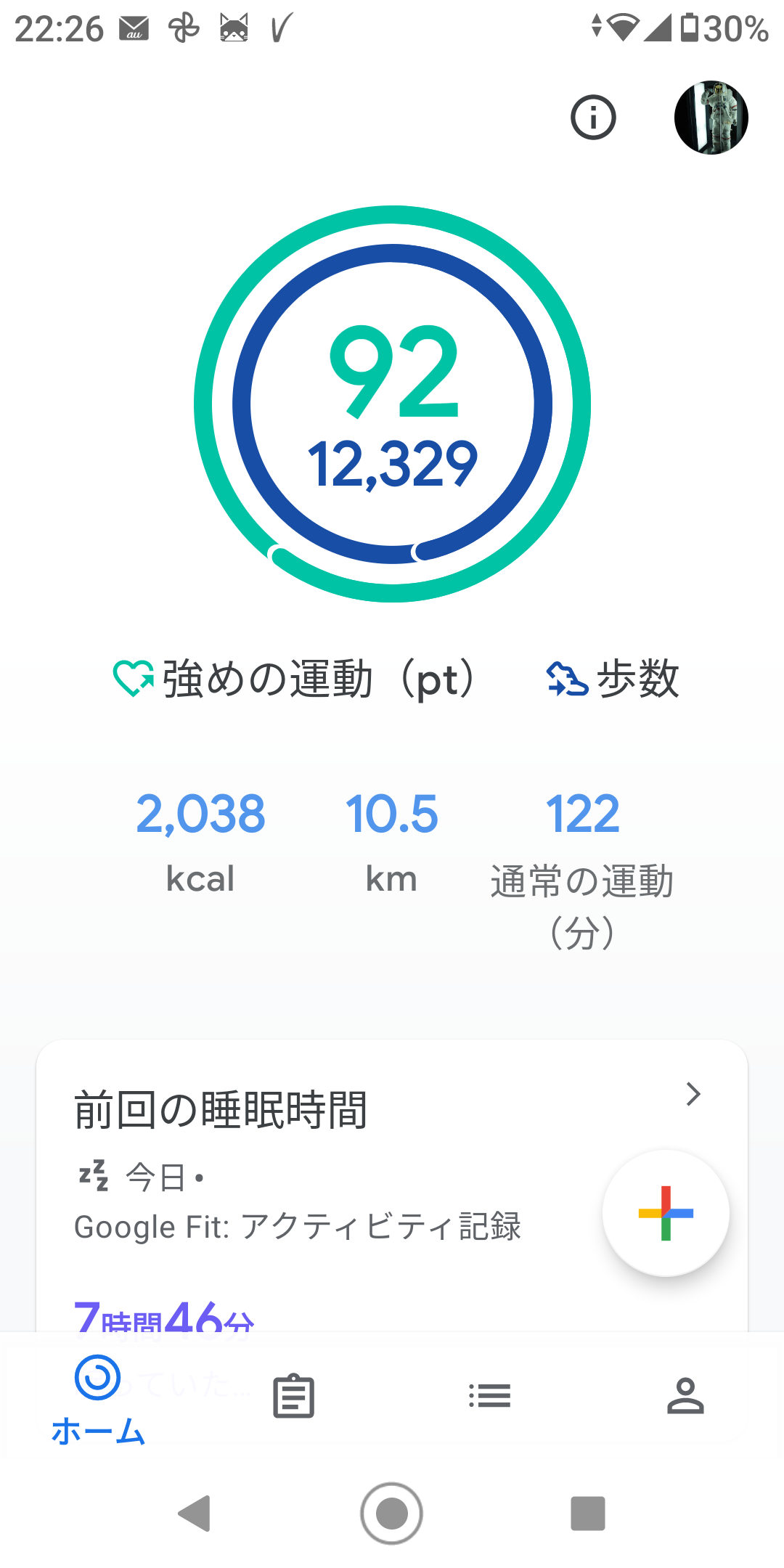
Task: Tap the colorful plus add button
Action: (x=666, y=1213)
